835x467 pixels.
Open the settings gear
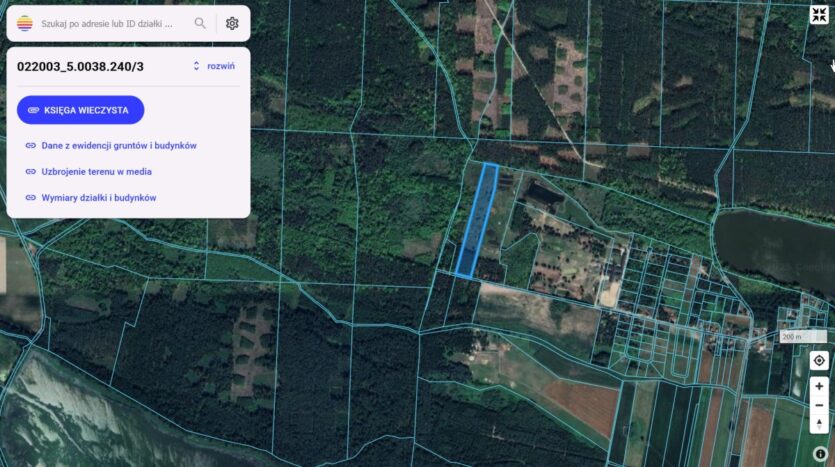232,23
